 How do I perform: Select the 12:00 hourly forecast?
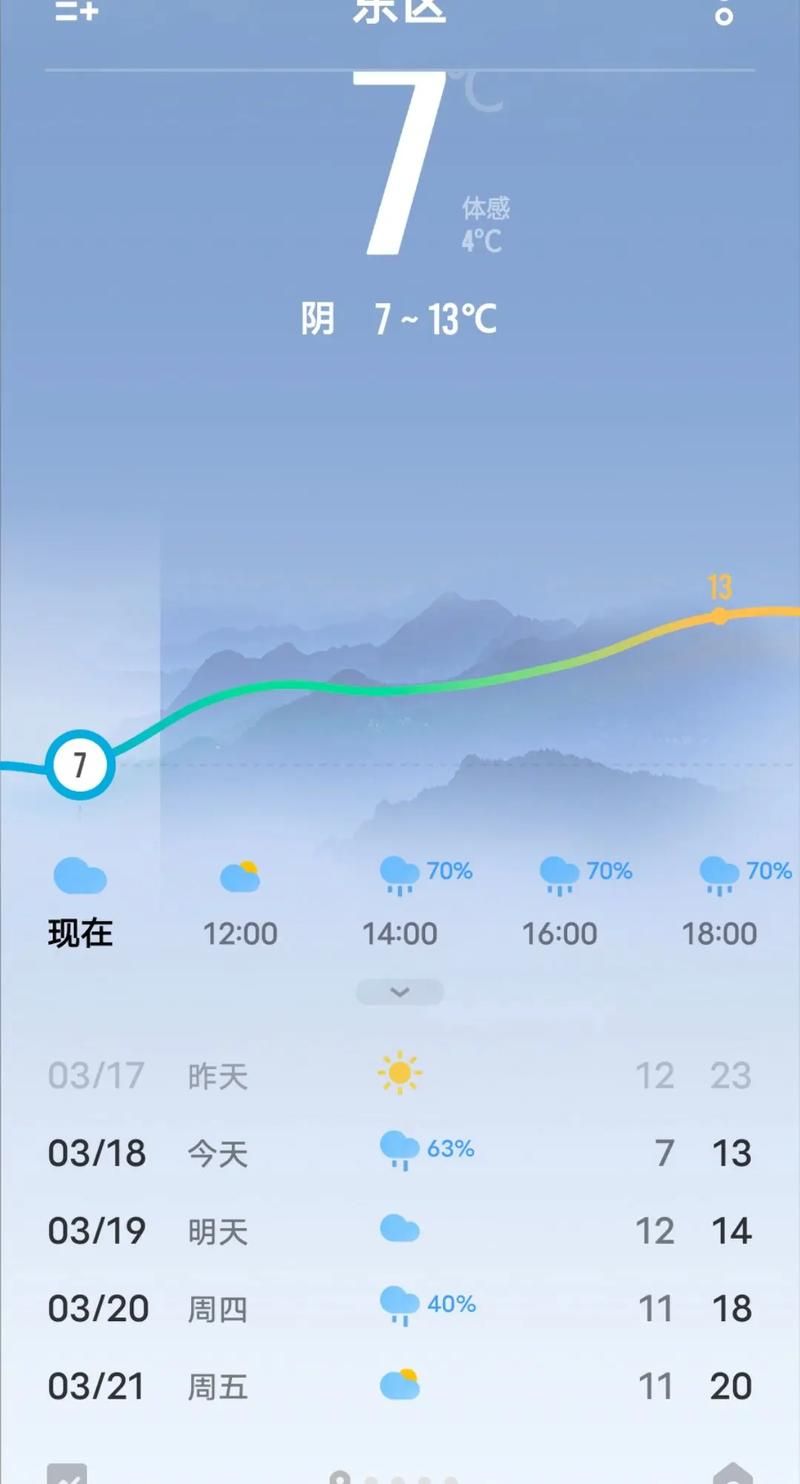click(x=240, y=905)
